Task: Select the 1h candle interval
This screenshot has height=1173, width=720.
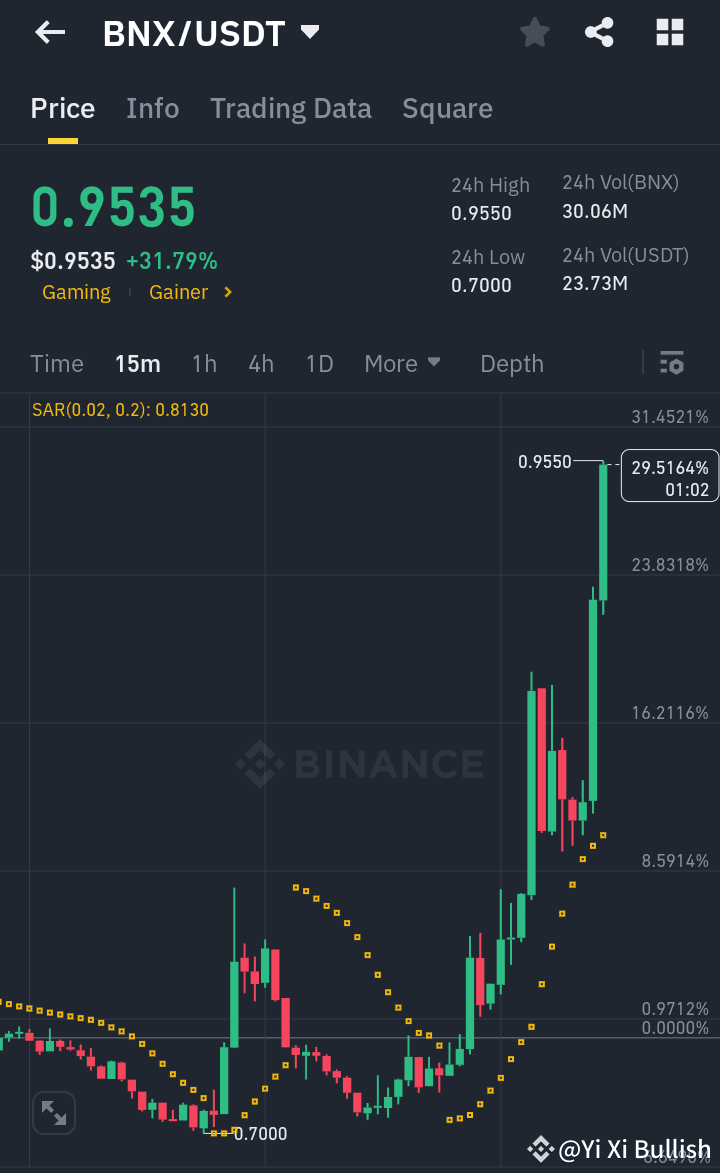Action: 204,364
